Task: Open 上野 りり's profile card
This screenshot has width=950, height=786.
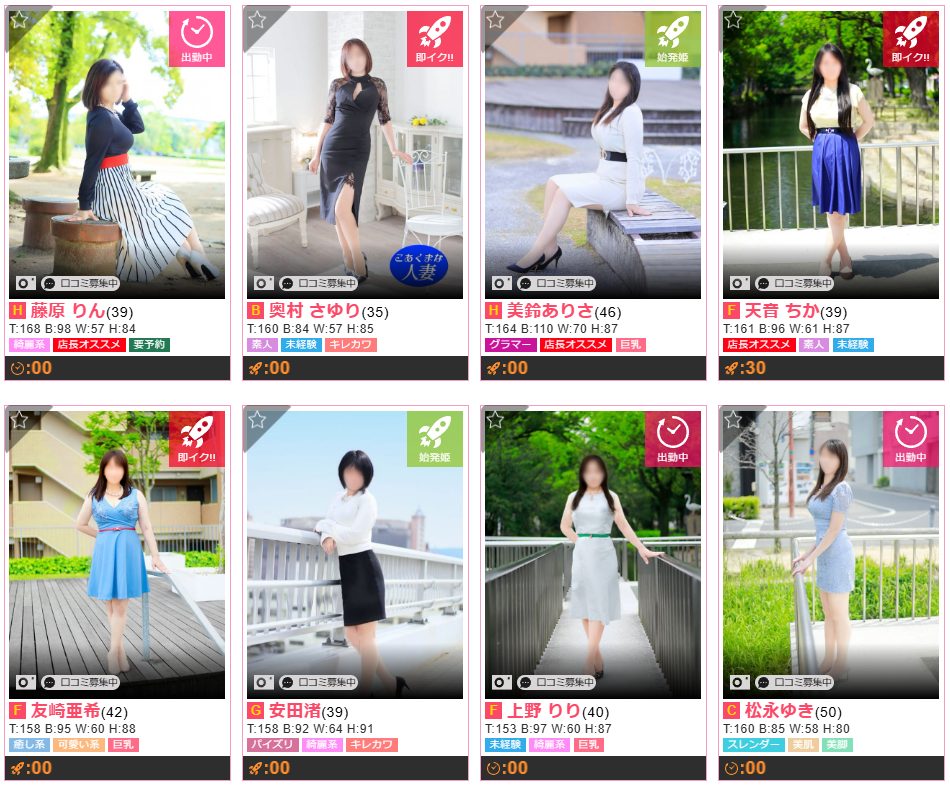Action: click(593, 555)
